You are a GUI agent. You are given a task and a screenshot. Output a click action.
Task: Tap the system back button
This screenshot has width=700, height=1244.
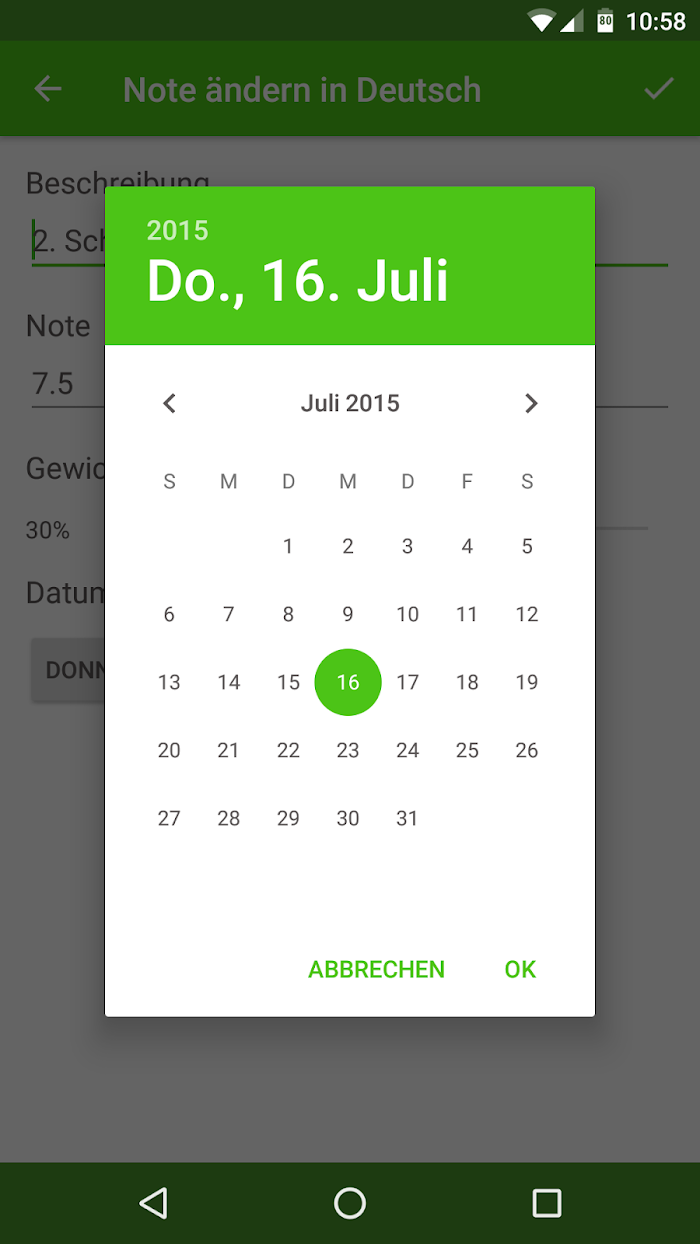[x=153, y=1203]
